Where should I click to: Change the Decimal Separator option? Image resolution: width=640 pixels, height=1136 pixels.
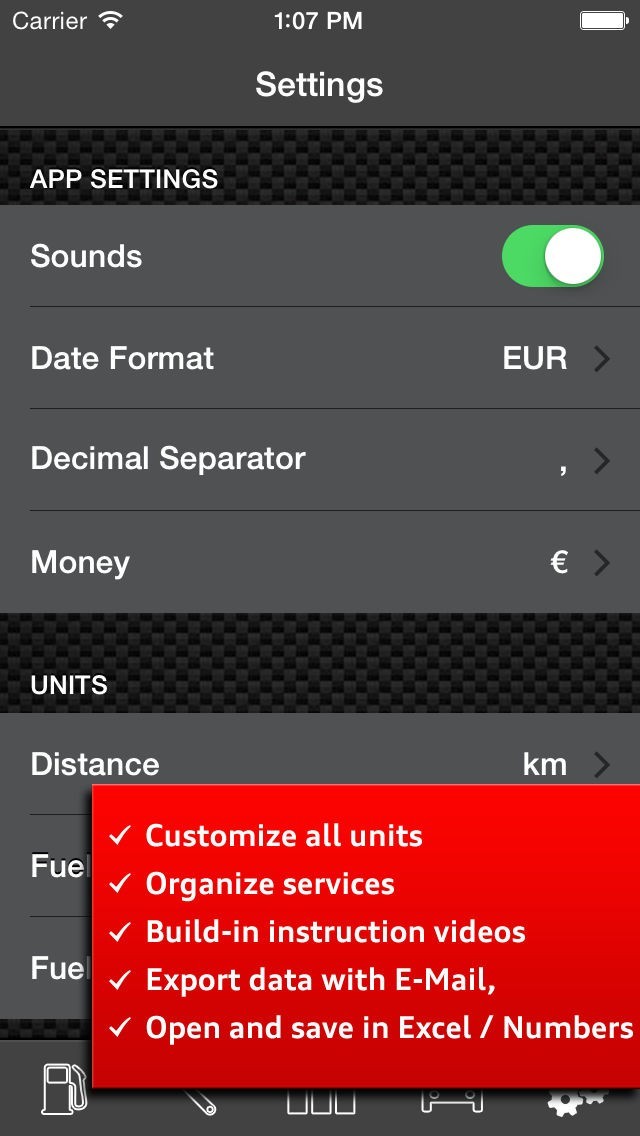(x=320, y=460)
